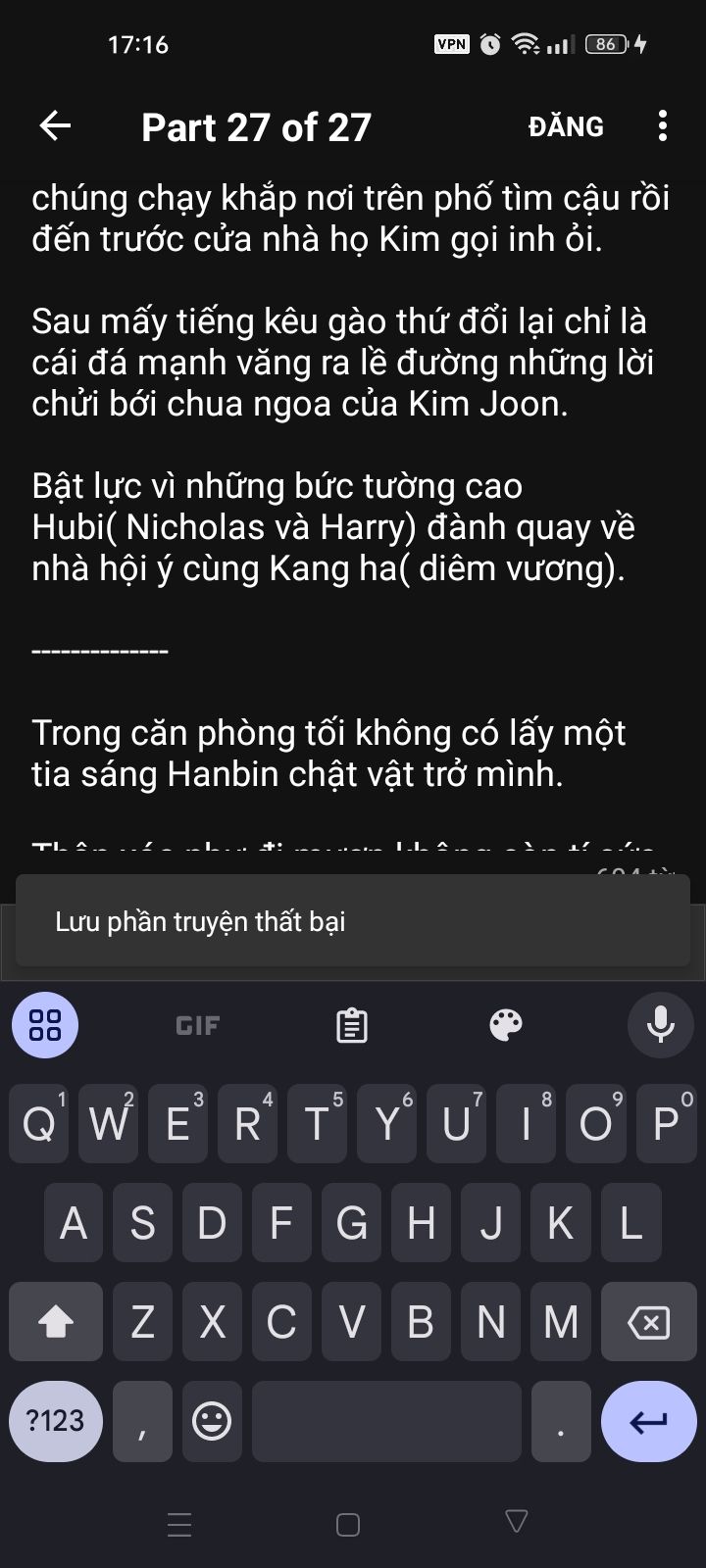Tap the enter key
The image size is (706, 1568).
click(x=648, y=1421)
